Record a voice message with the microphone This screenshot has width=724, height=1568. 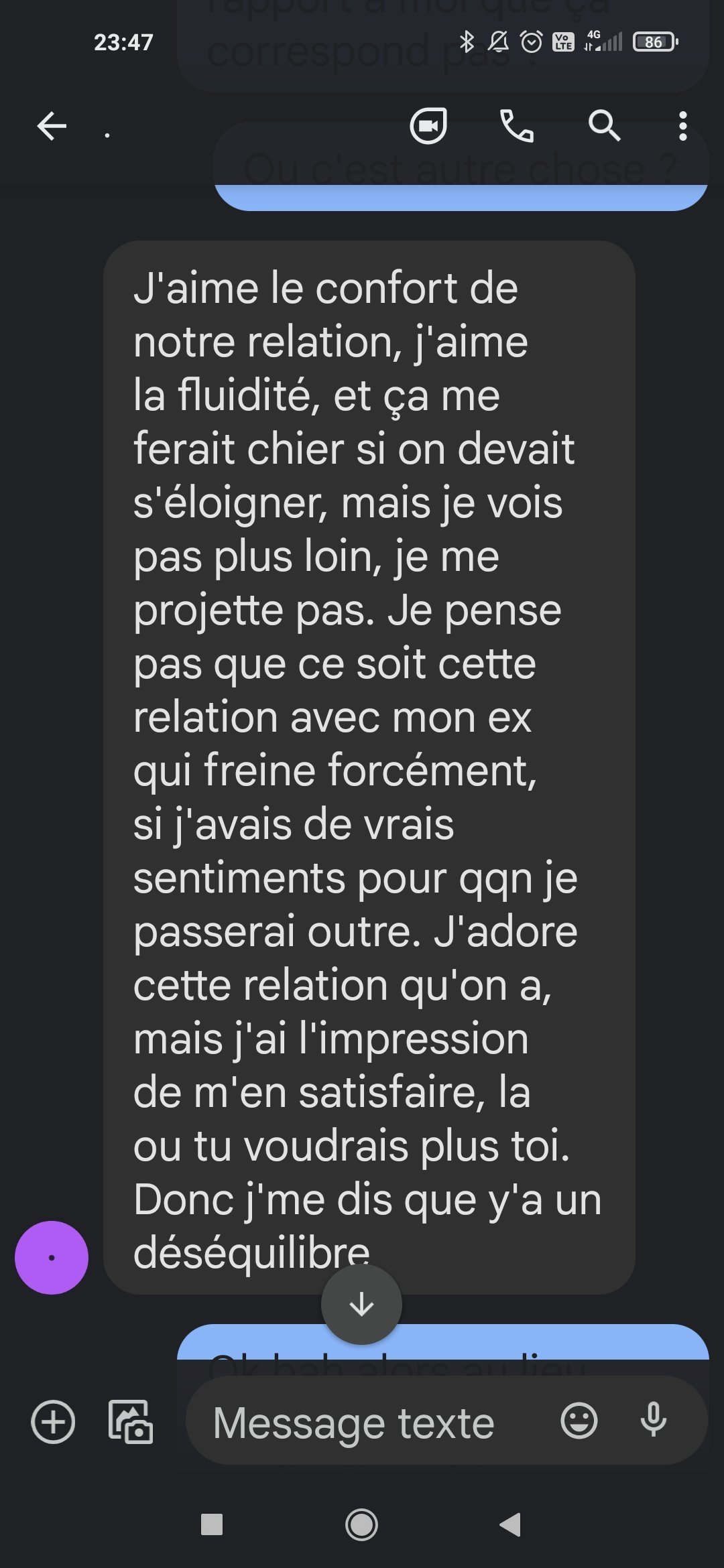click(x=653, y=1420)
